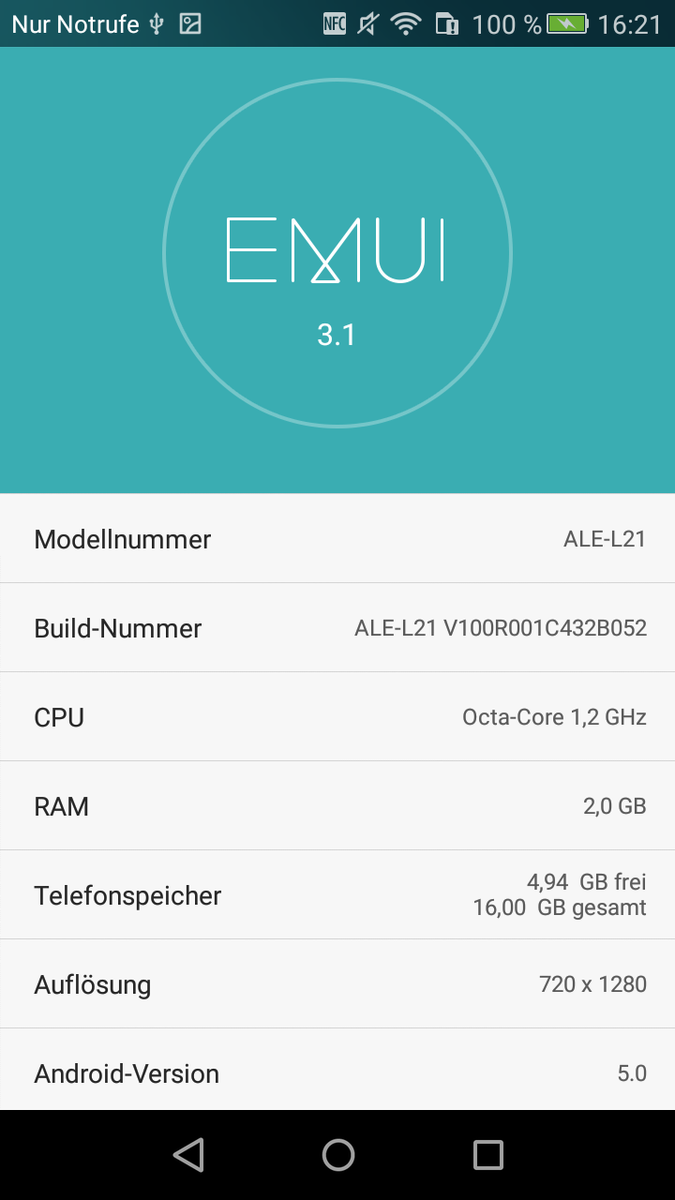
Task: Tap the Android-Version row
Action: pyautogui.click(x=337, y=1072)
